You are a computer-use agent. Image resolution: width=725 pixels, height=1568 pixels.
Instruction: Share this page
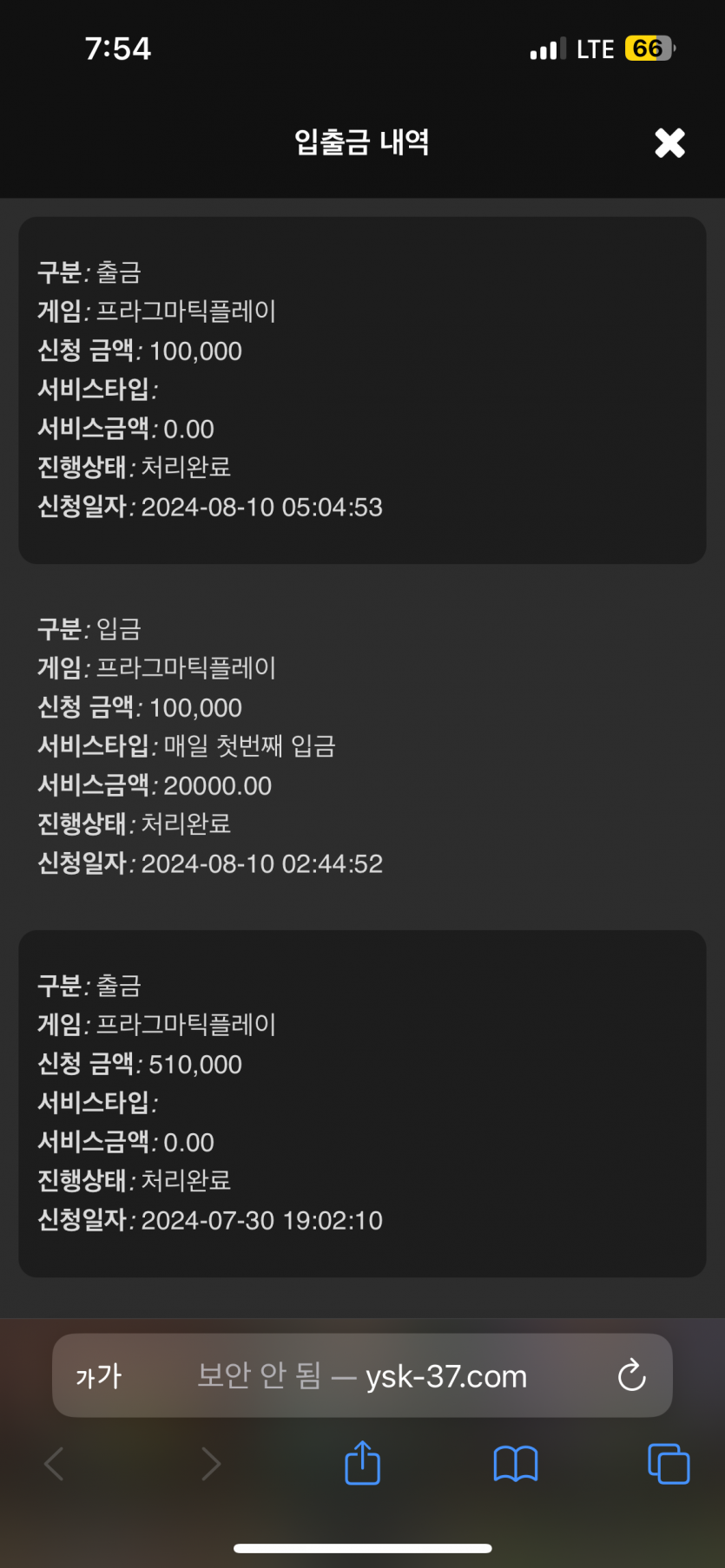(363, 1463)
